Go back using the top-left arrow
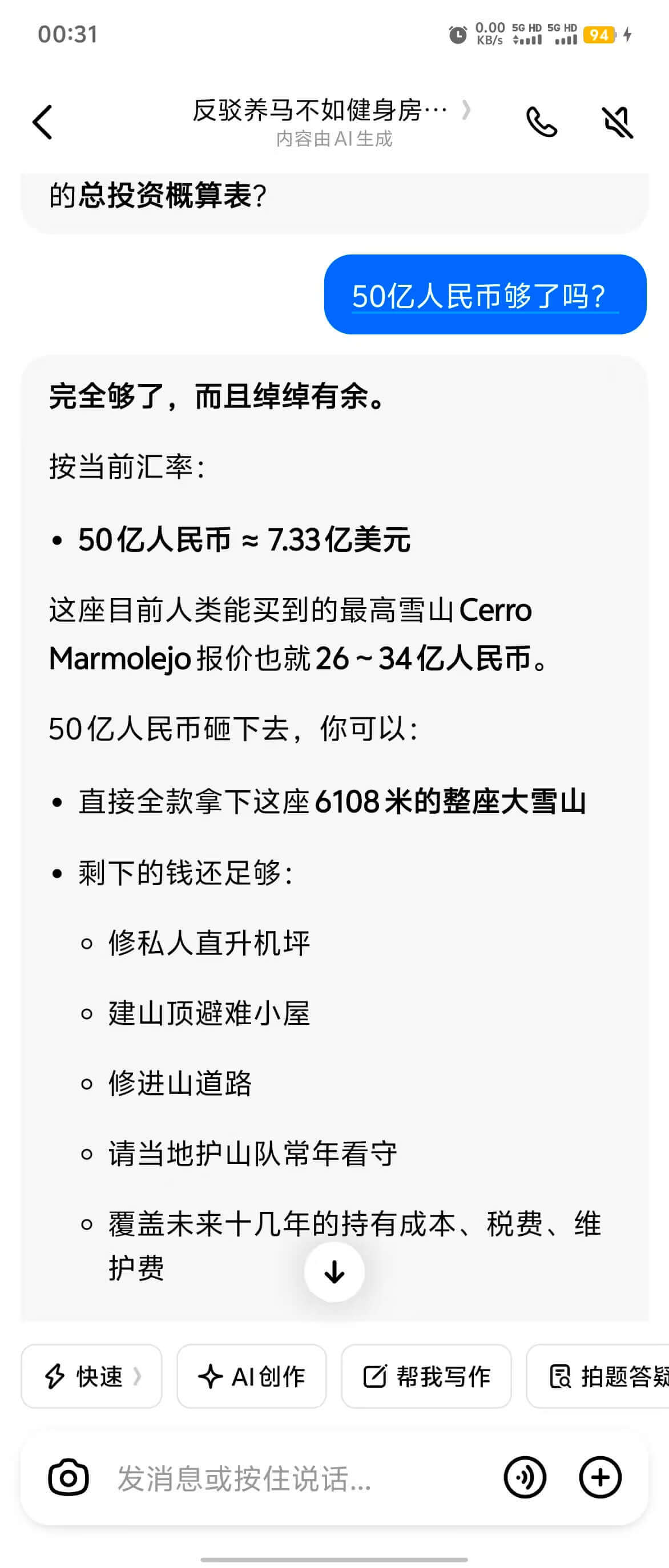 [43, 122]
